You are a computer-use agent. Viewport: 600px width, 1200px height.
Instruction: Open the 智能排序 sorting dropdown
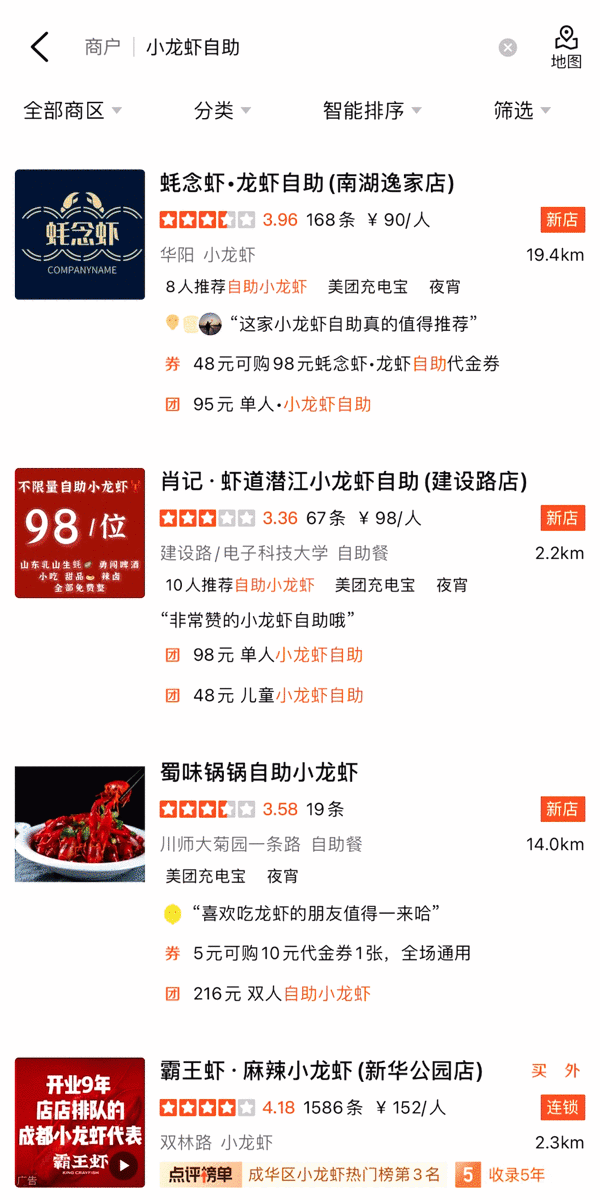click(372, 110)
